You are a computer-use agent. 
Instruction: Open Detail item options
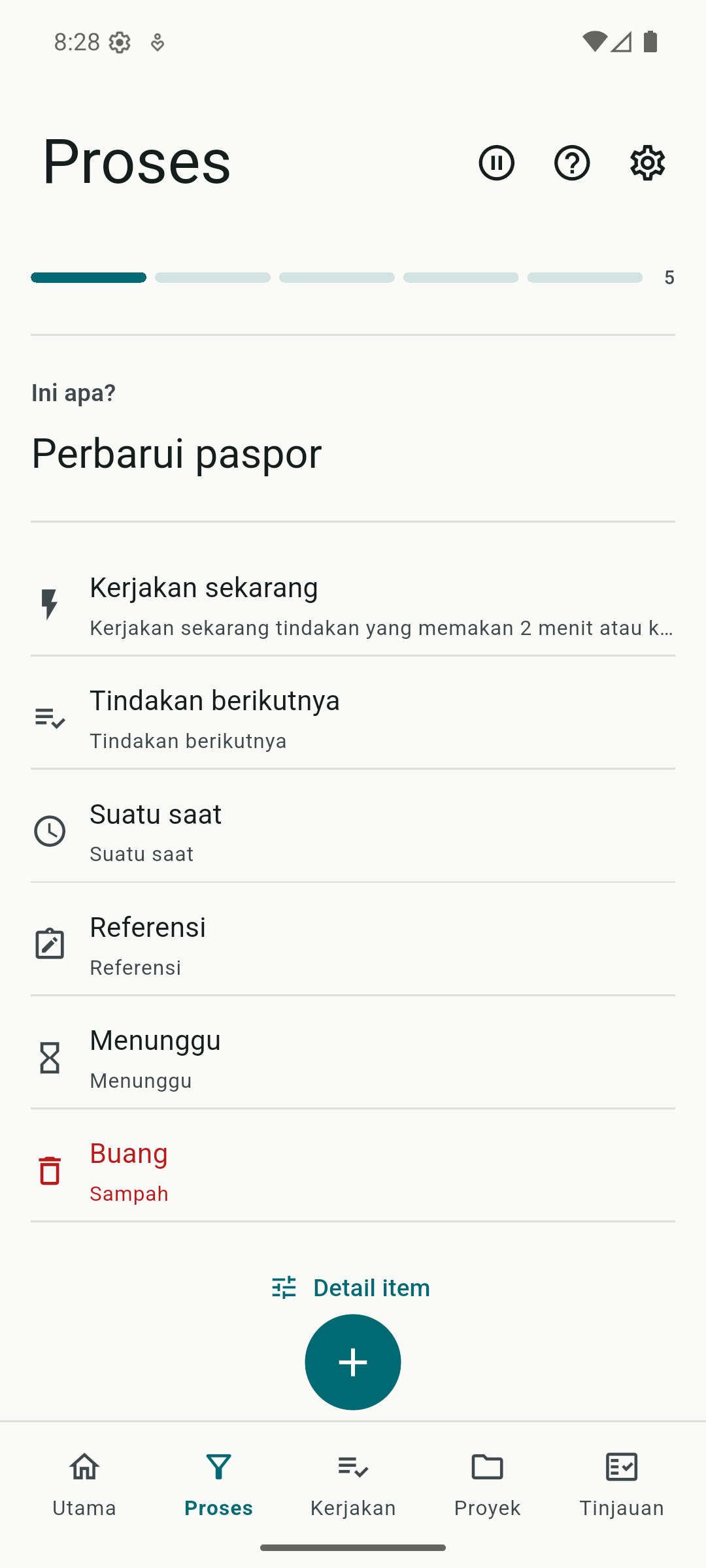click(351, 1287)
